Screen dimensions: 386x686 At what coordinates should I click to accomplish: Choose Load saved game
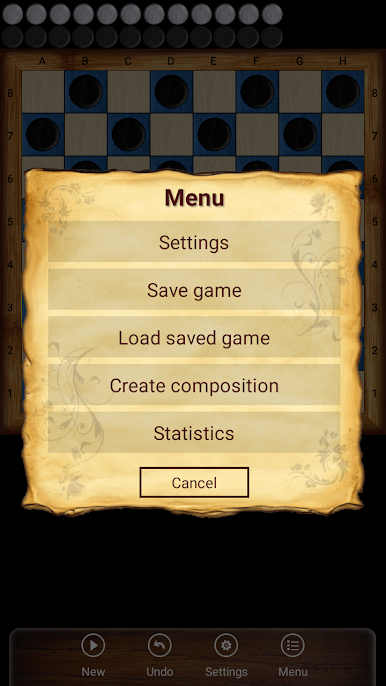[194, 337]
